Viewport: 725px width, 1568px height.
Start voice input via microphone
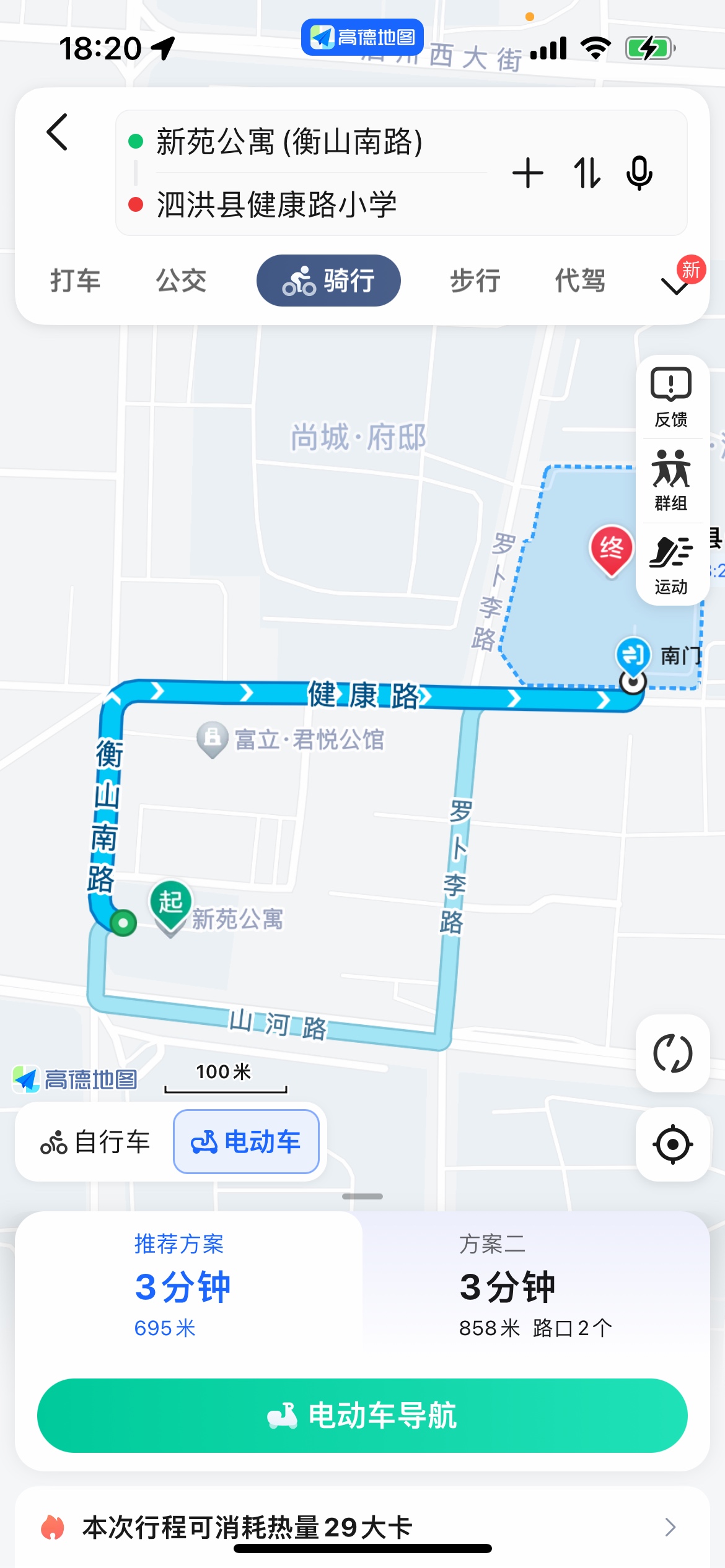point(639,173)
